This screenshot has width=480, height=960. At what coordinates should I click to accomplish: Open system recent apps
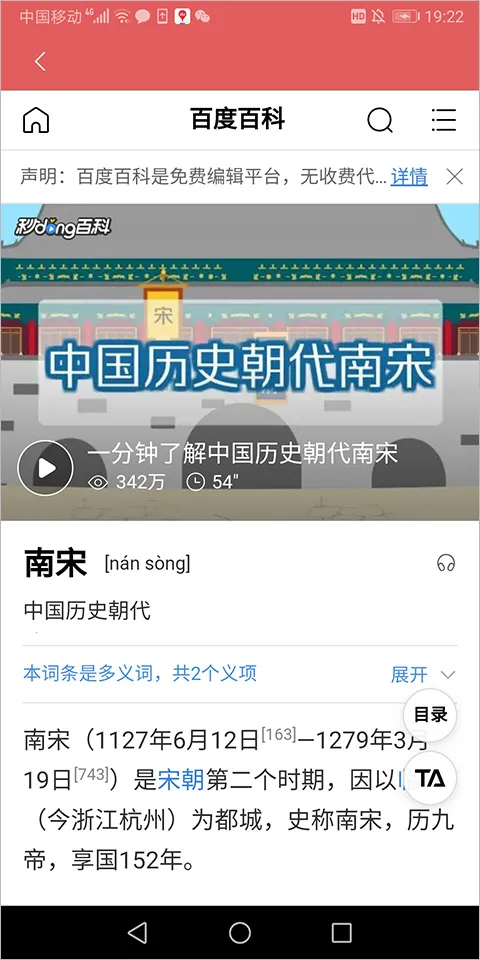pos(342,932)
